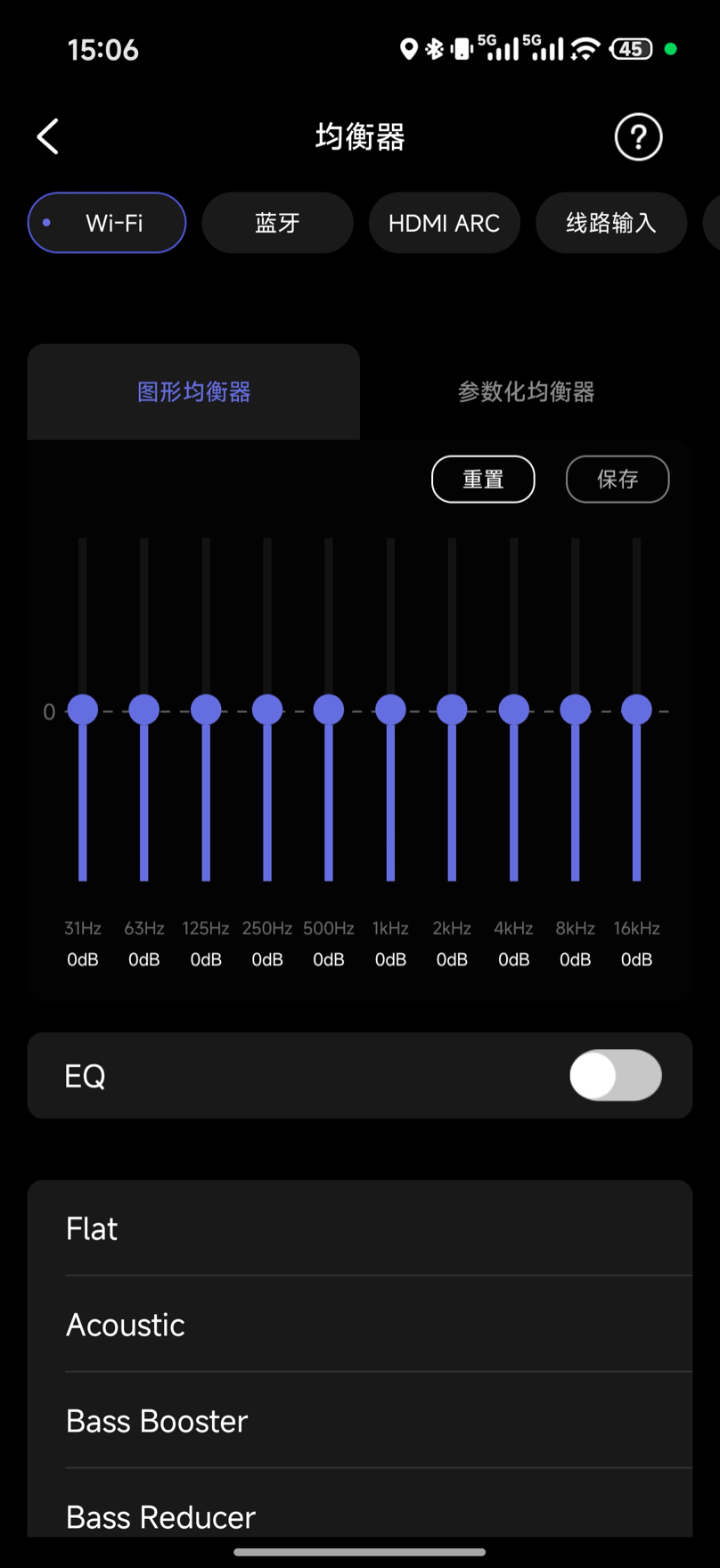Viewport: 720px width, 1568px height.
Task: Choose the Acoustic preset
Action: pos(359,1325)
